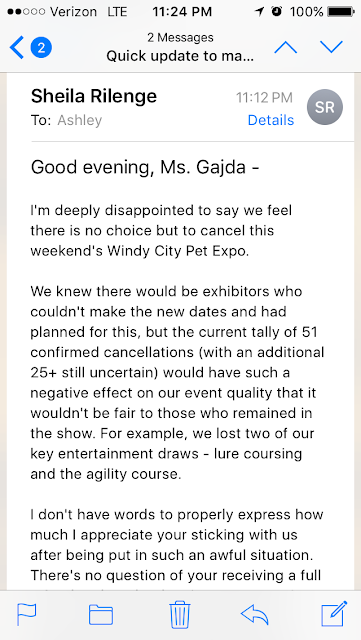361x640 pixels.
Task: Flag this email
Action: point(27,614)
